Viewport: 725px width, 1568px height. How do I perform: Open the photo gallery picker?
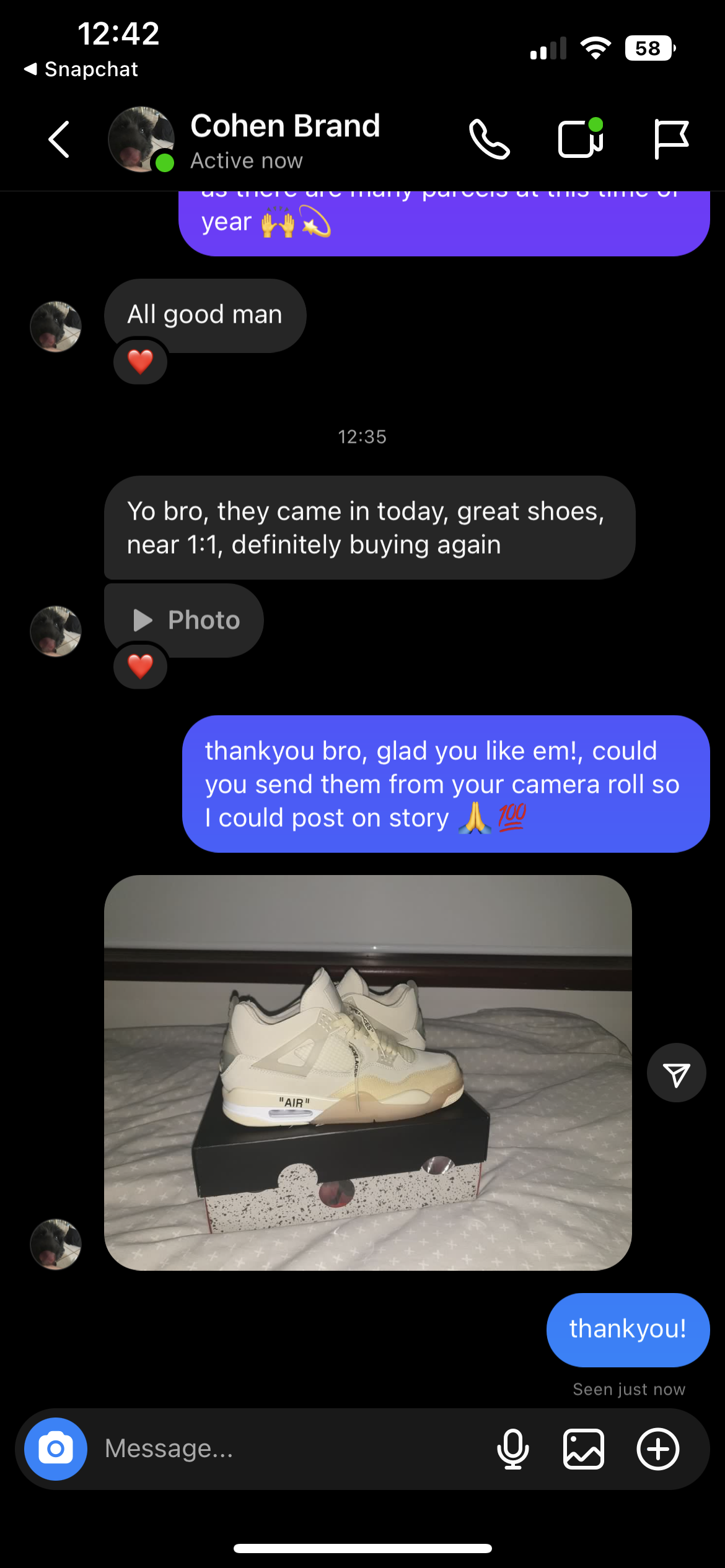[584, 1449]
